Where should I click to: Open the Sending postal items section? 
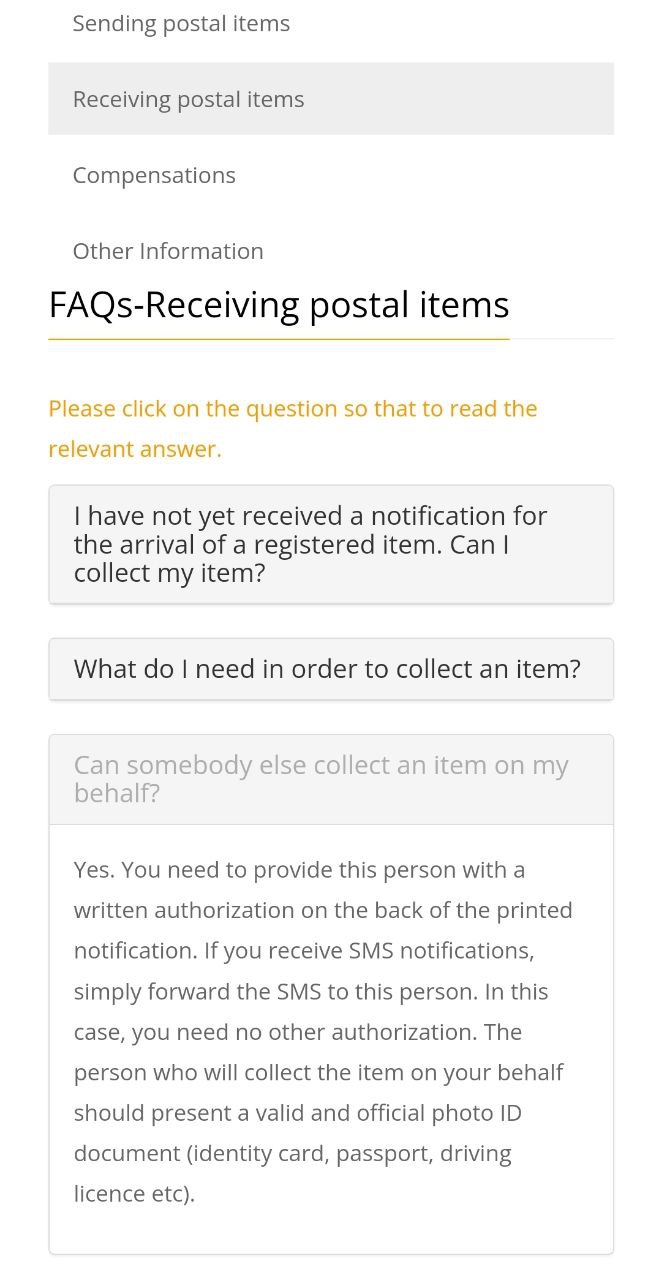(x=181, y=24)
